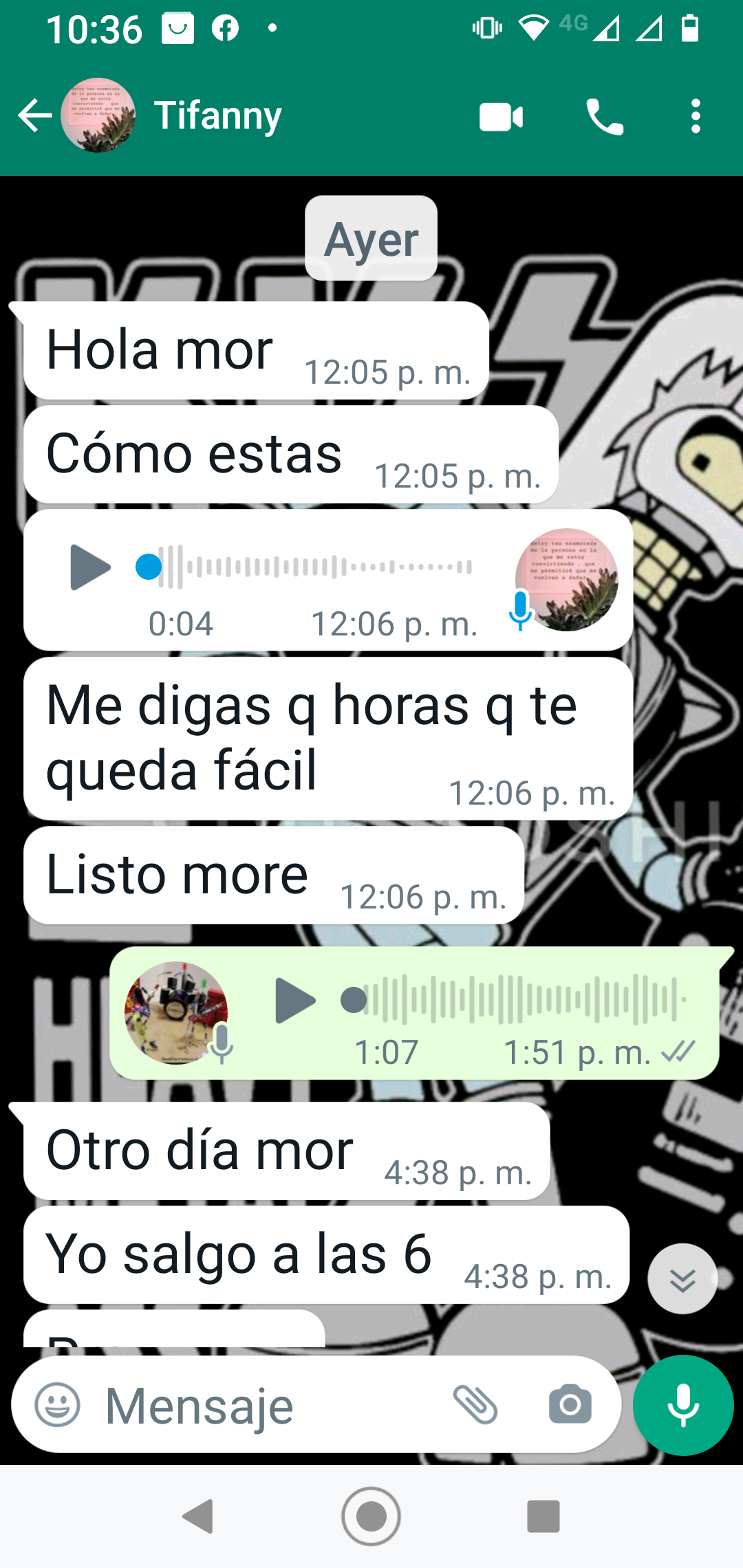Open the emoji picker
The width and height of the screenshot is (743, 1568).
[57, 1404]
